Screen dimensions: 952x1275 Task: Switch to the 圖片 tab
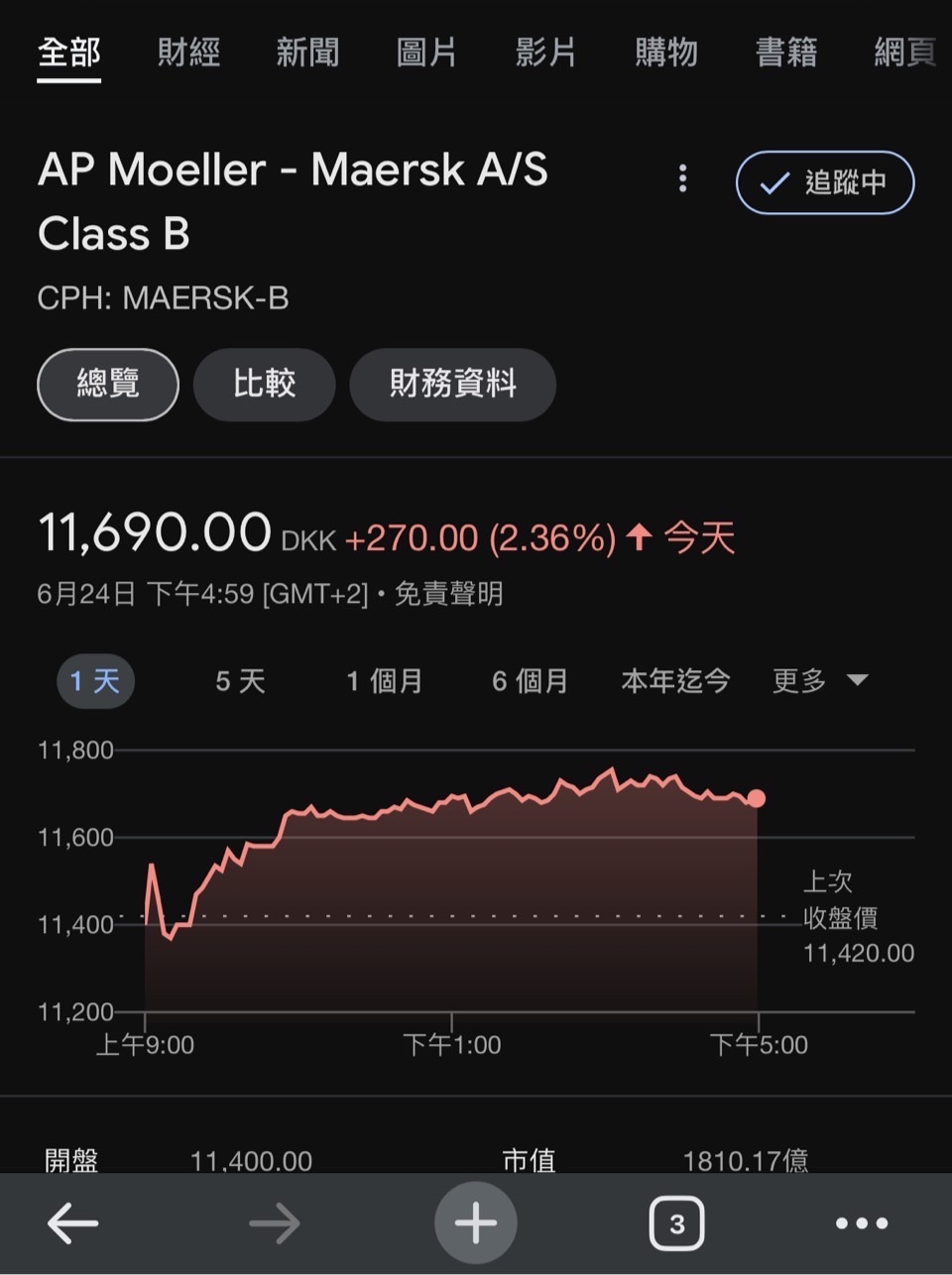tap(426, 53)
